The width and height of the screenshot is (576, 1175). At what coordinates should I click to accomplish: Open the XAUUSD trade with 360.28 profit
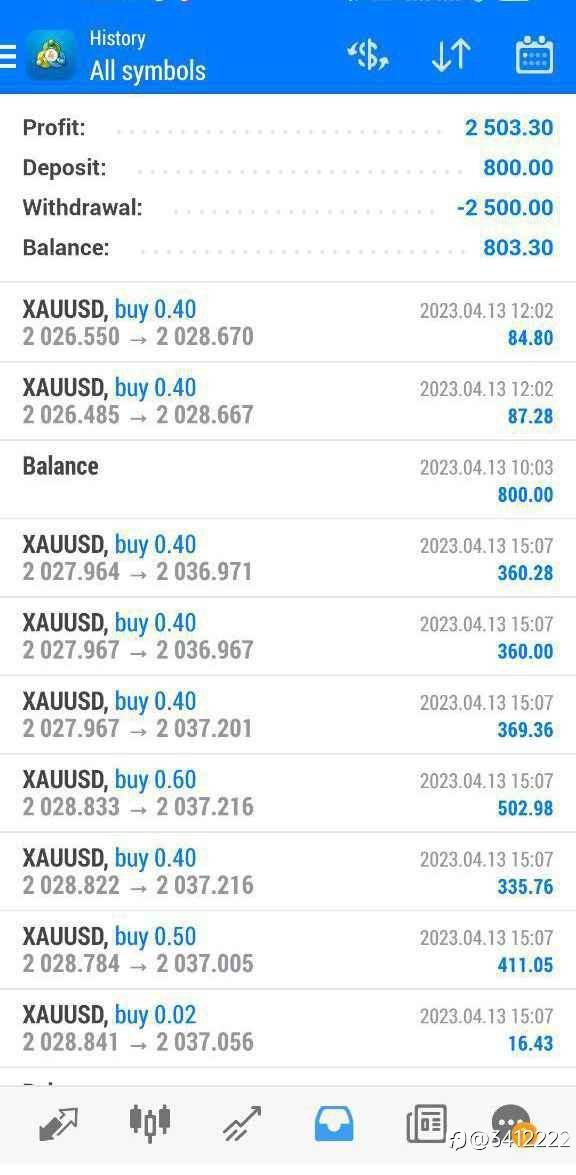tap(288, 558)
